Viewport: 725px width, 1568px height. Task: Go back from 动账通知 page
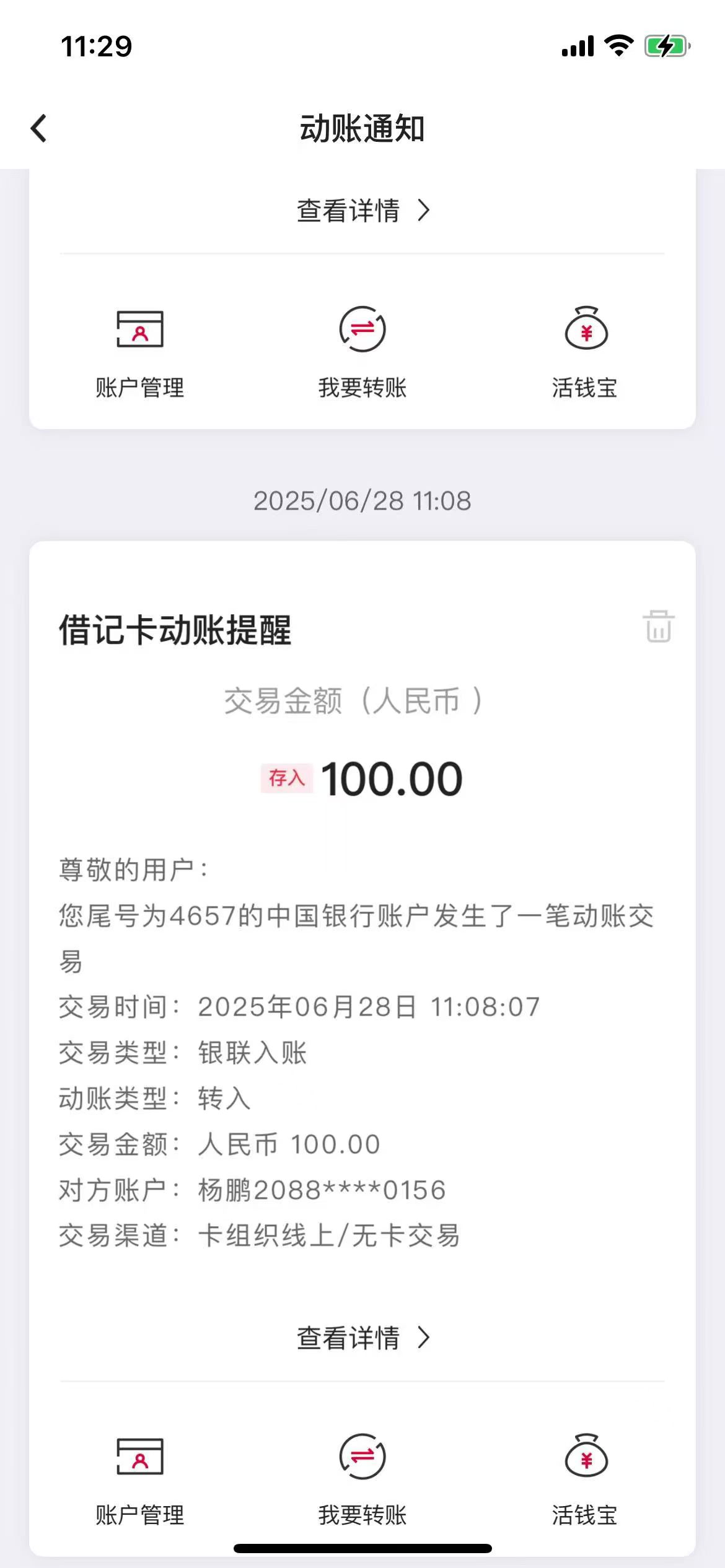pos(39,129)
